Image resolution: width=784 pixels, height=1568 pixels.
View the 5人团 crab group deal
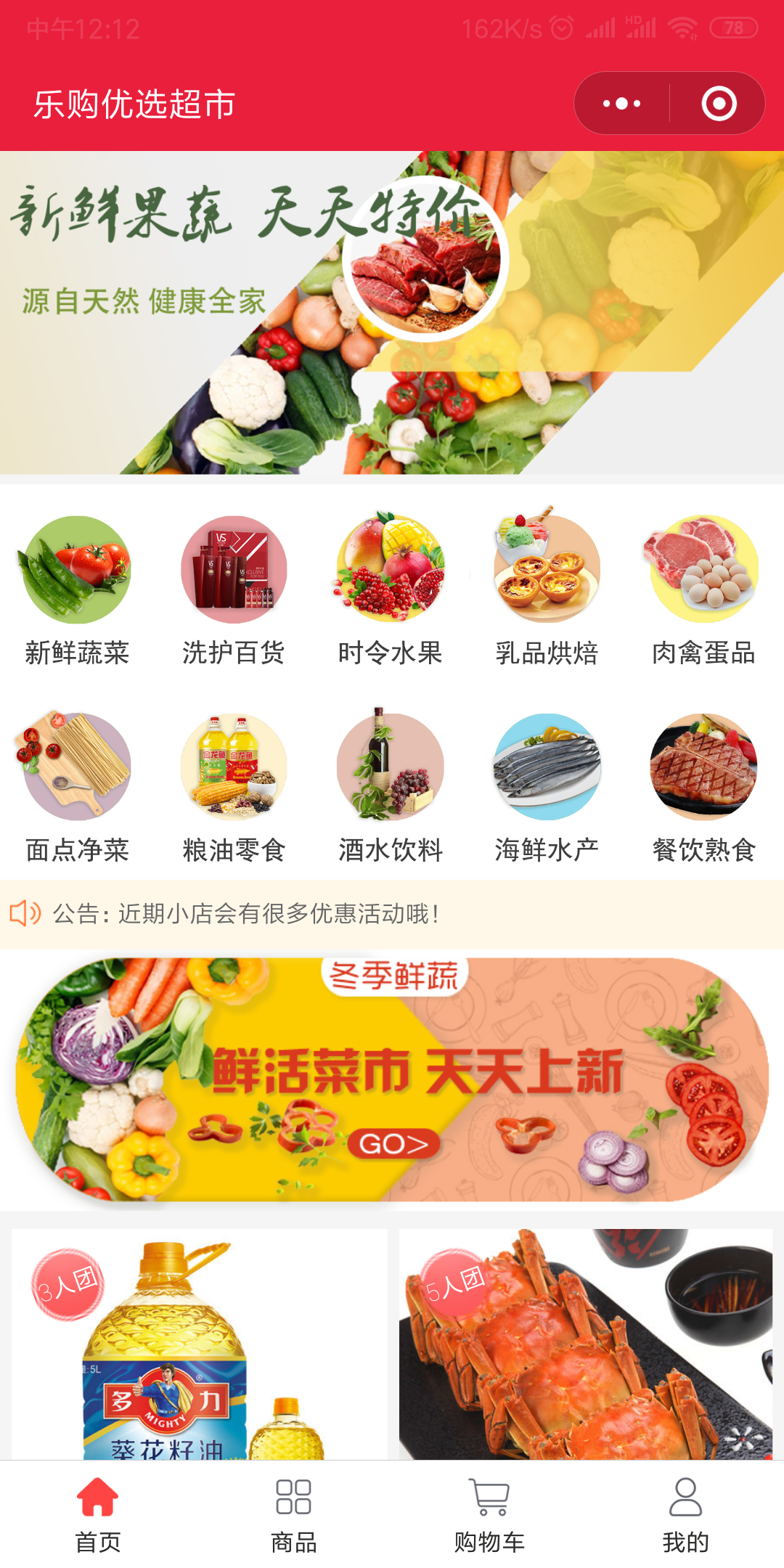586,1344
